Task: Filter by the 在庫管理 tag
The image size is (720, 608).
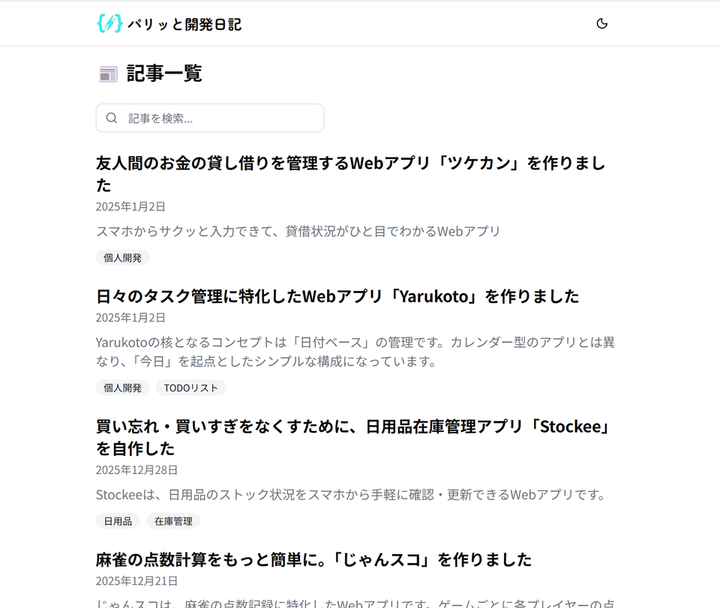Action: (173, 521)
